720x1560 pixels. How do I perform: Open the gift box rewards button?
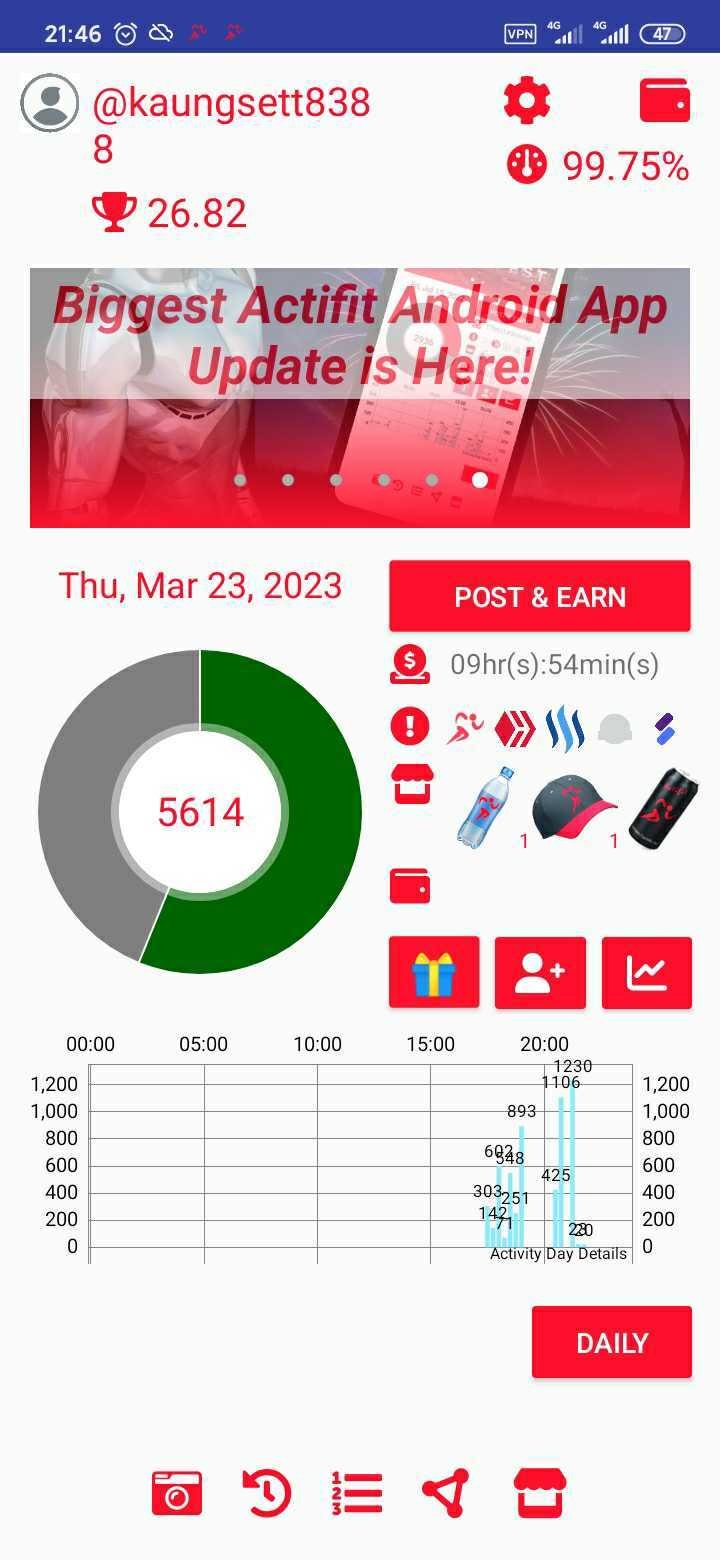pos(434,973)
